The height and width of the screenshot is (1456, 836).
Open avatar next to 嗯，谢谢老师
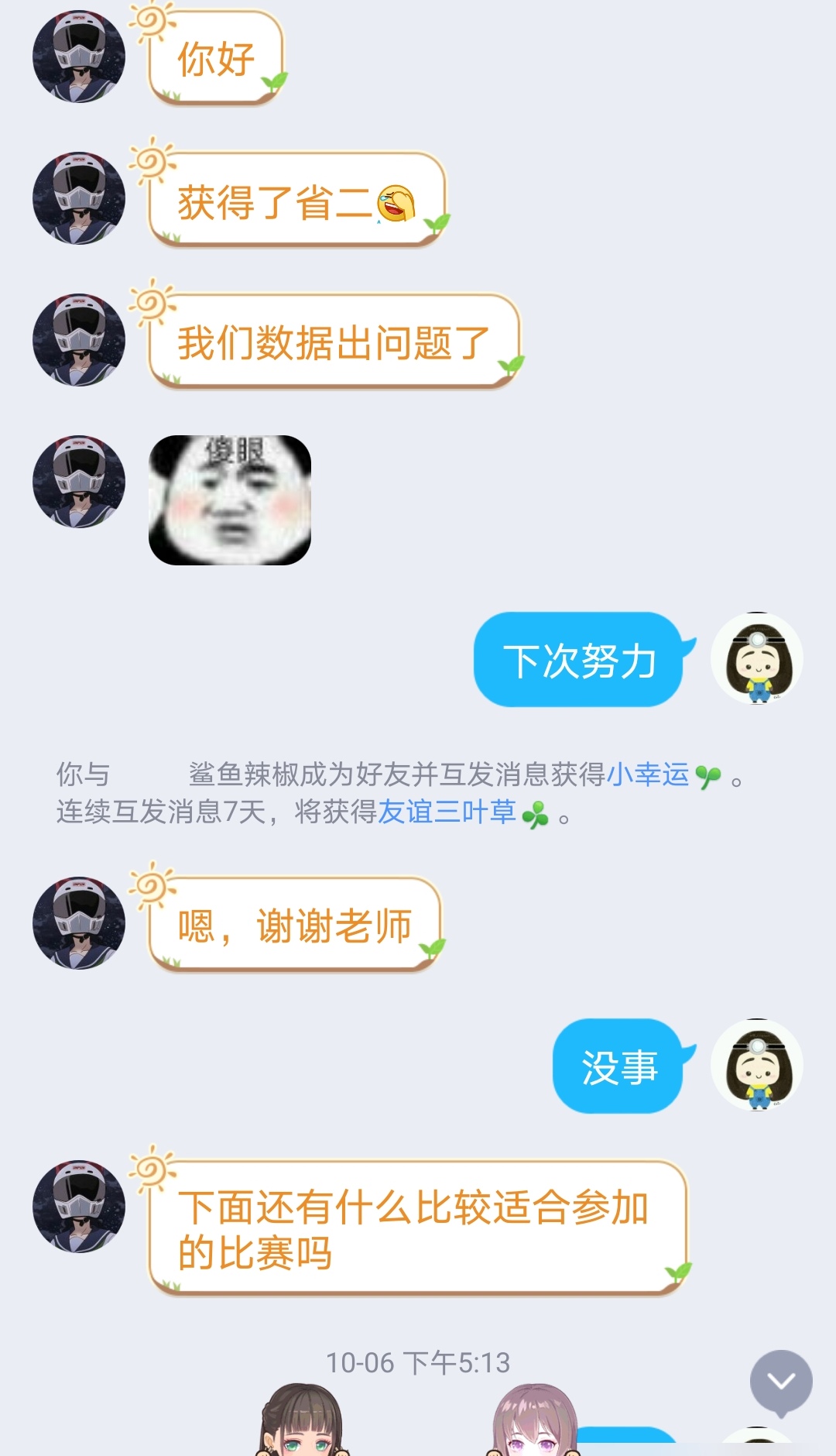coord(79,923)
